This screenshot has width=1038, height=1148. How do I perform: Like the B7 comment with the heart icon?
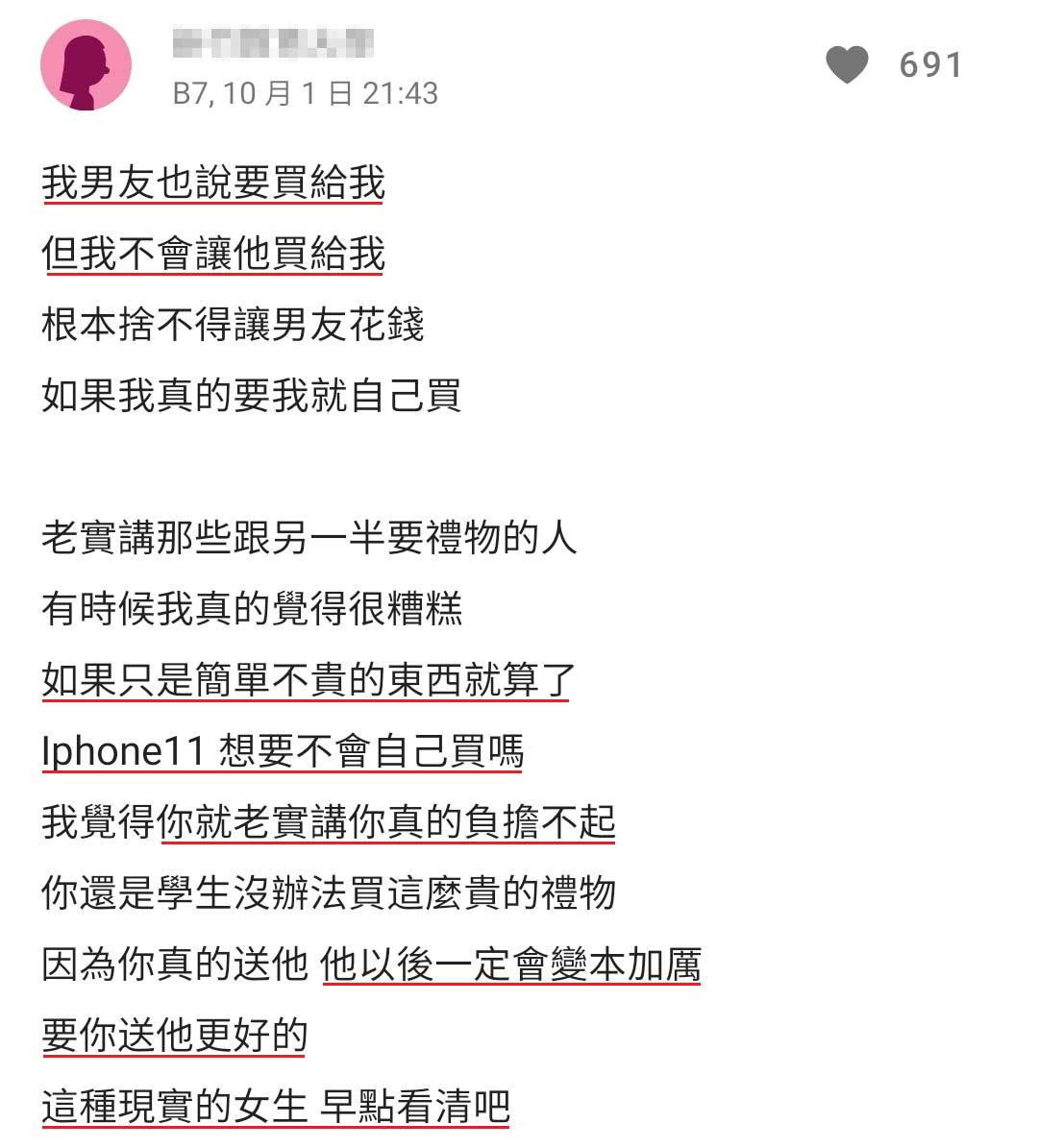tap(847, 65)
